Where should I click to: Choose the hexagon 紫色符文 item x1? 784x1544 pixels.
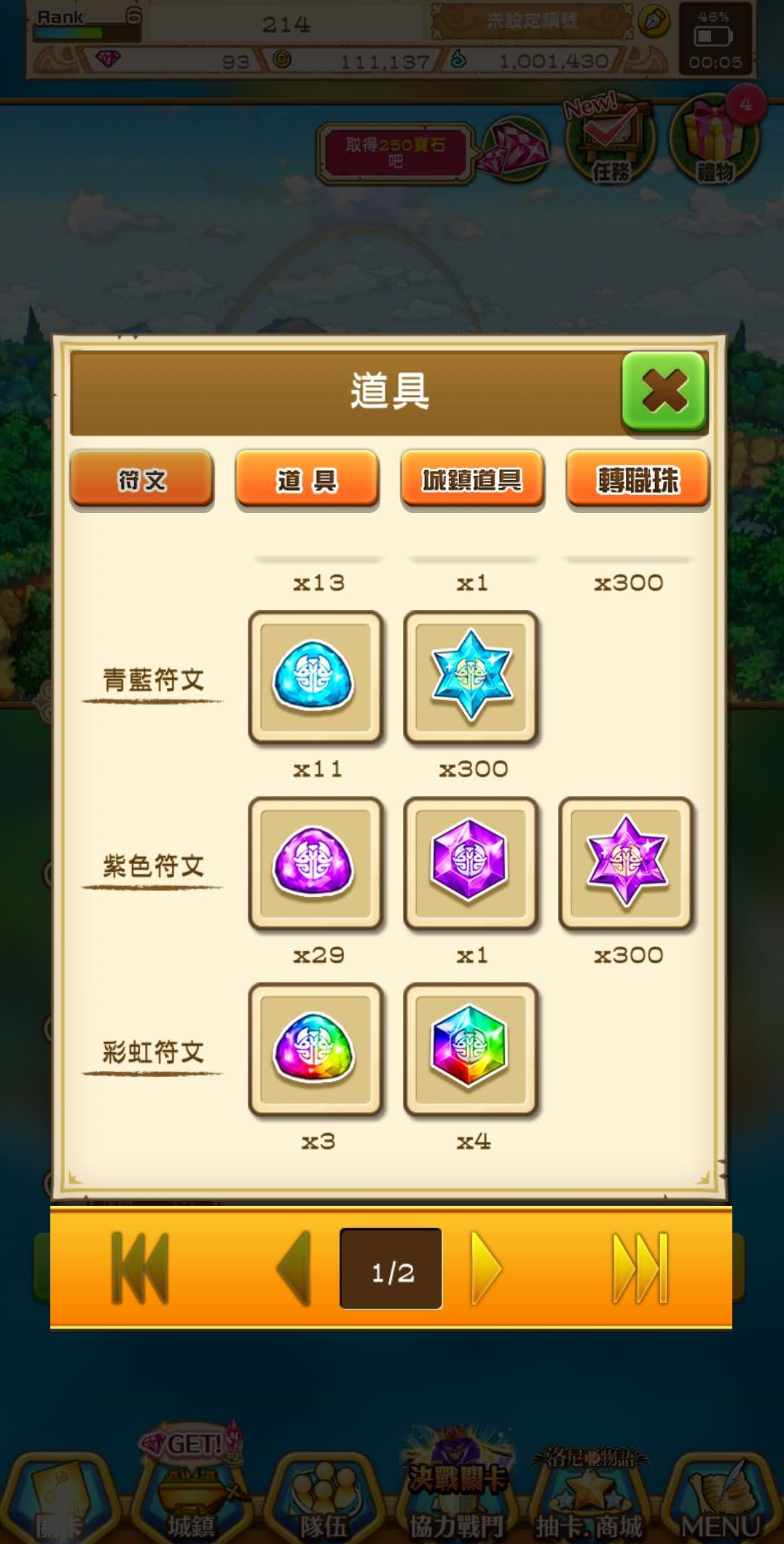point(471,863)
